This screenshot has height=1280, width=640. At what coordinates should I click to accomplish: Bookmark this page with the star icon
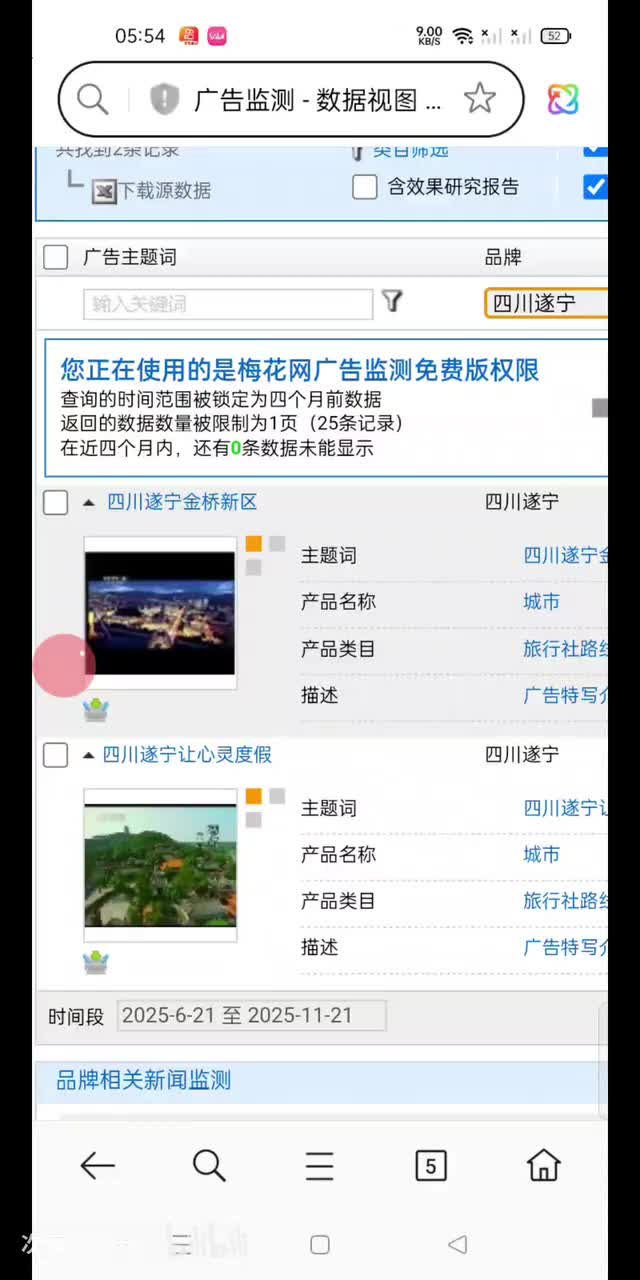480,99
